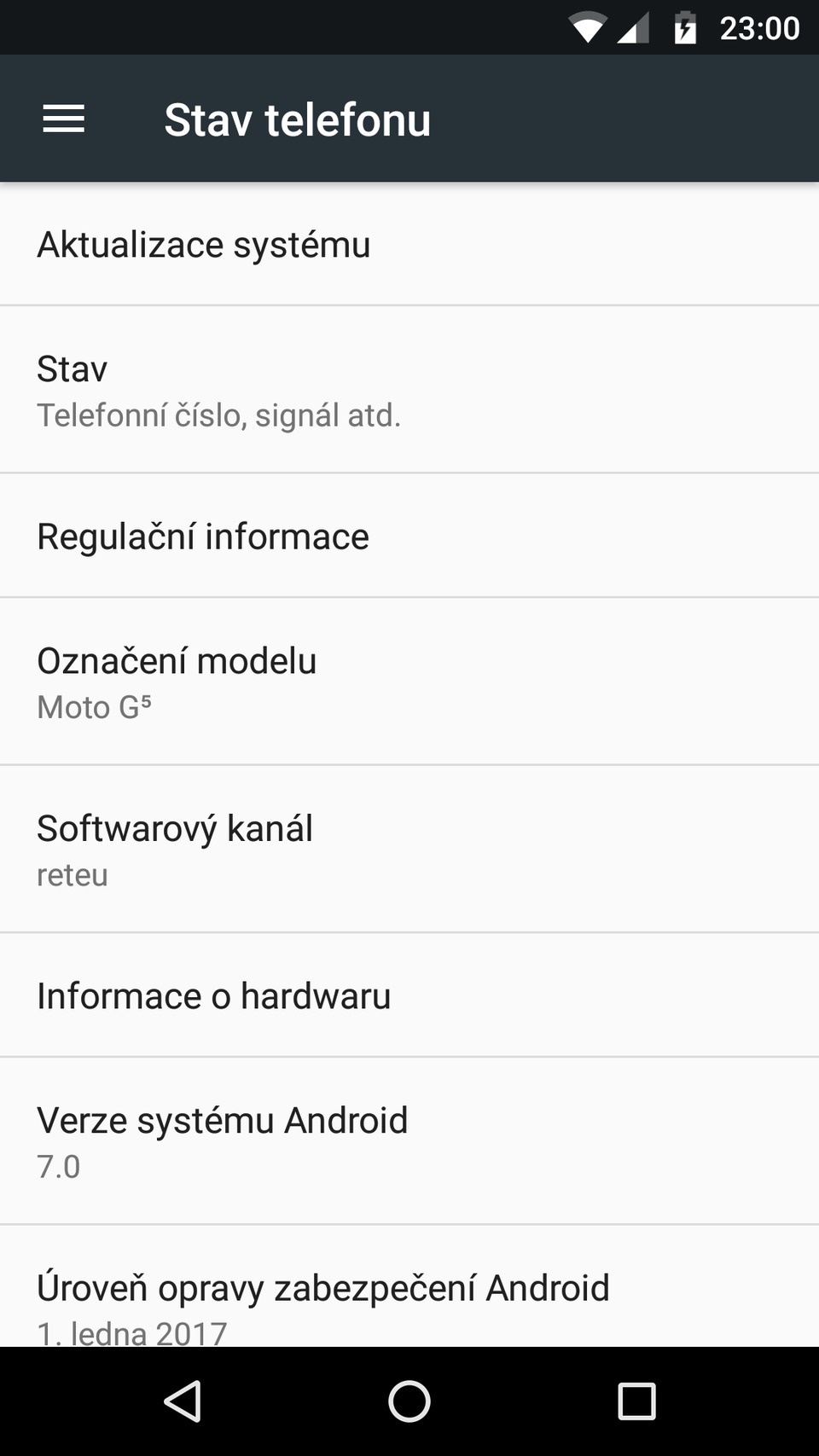Tap the Home circle button

(409, 1400)
